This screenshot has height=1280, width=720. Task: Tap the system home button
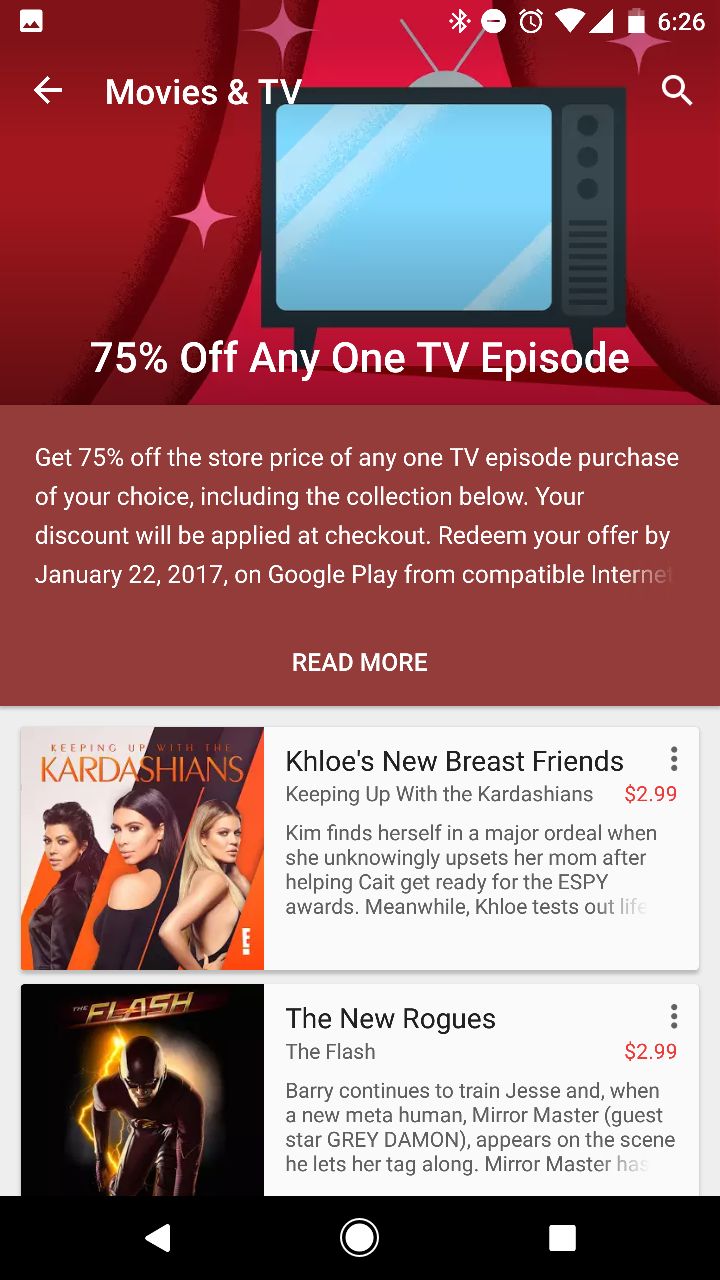click(359, 1238)
